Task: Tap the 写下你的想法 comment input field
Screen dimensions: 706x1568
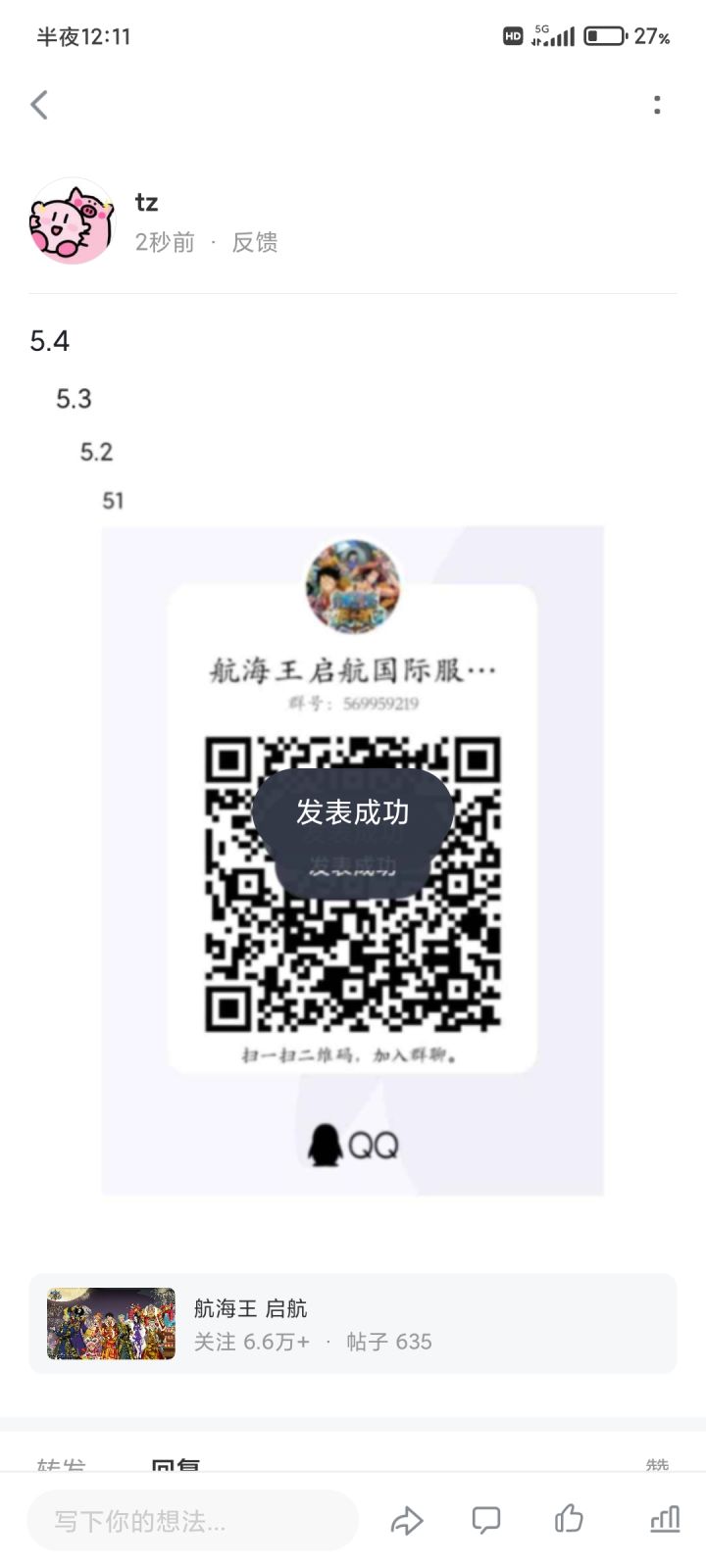Action: pos(192,1521)
